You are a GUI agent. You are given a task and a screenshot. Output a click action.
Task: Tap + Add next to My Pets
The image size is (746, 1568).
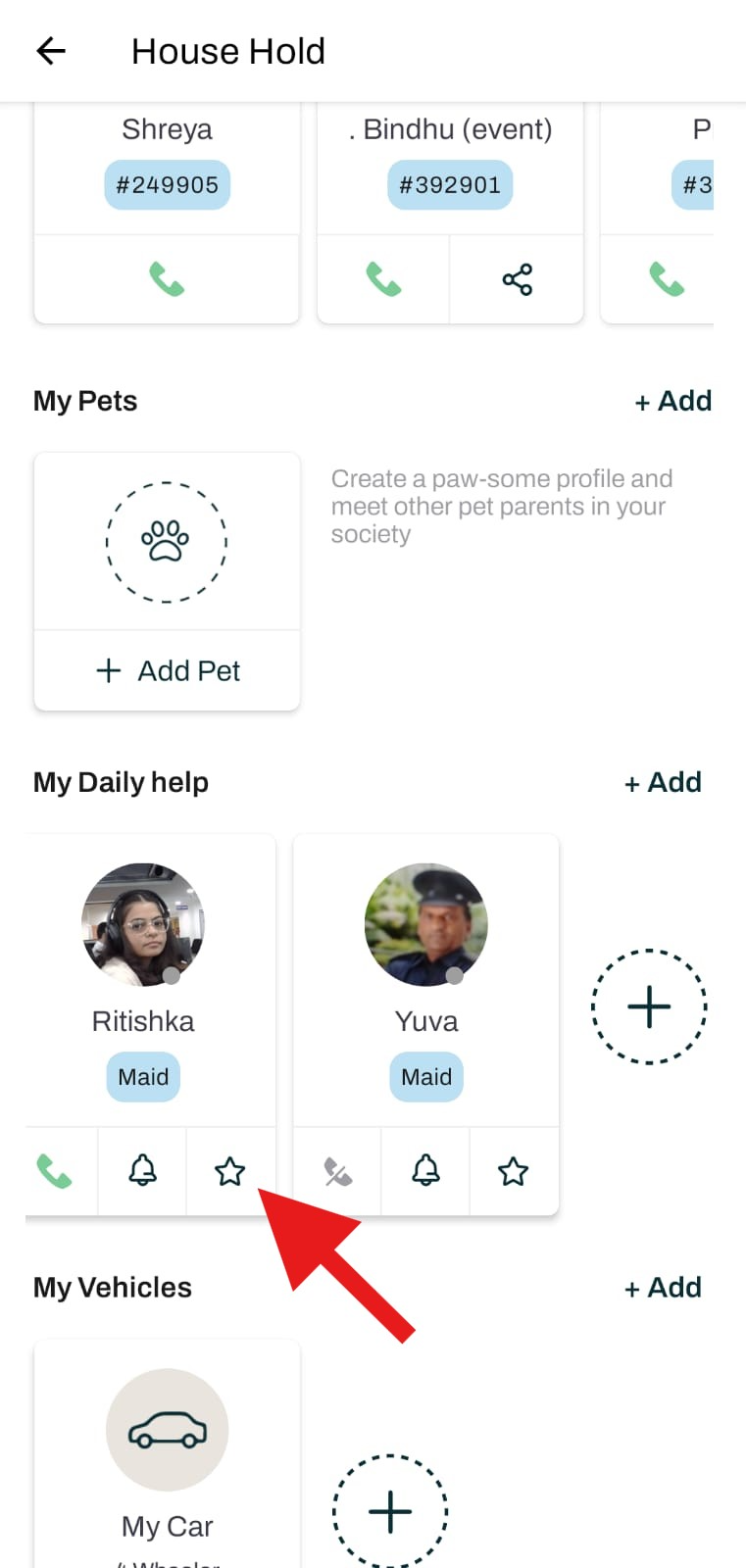tap(672, 401)
